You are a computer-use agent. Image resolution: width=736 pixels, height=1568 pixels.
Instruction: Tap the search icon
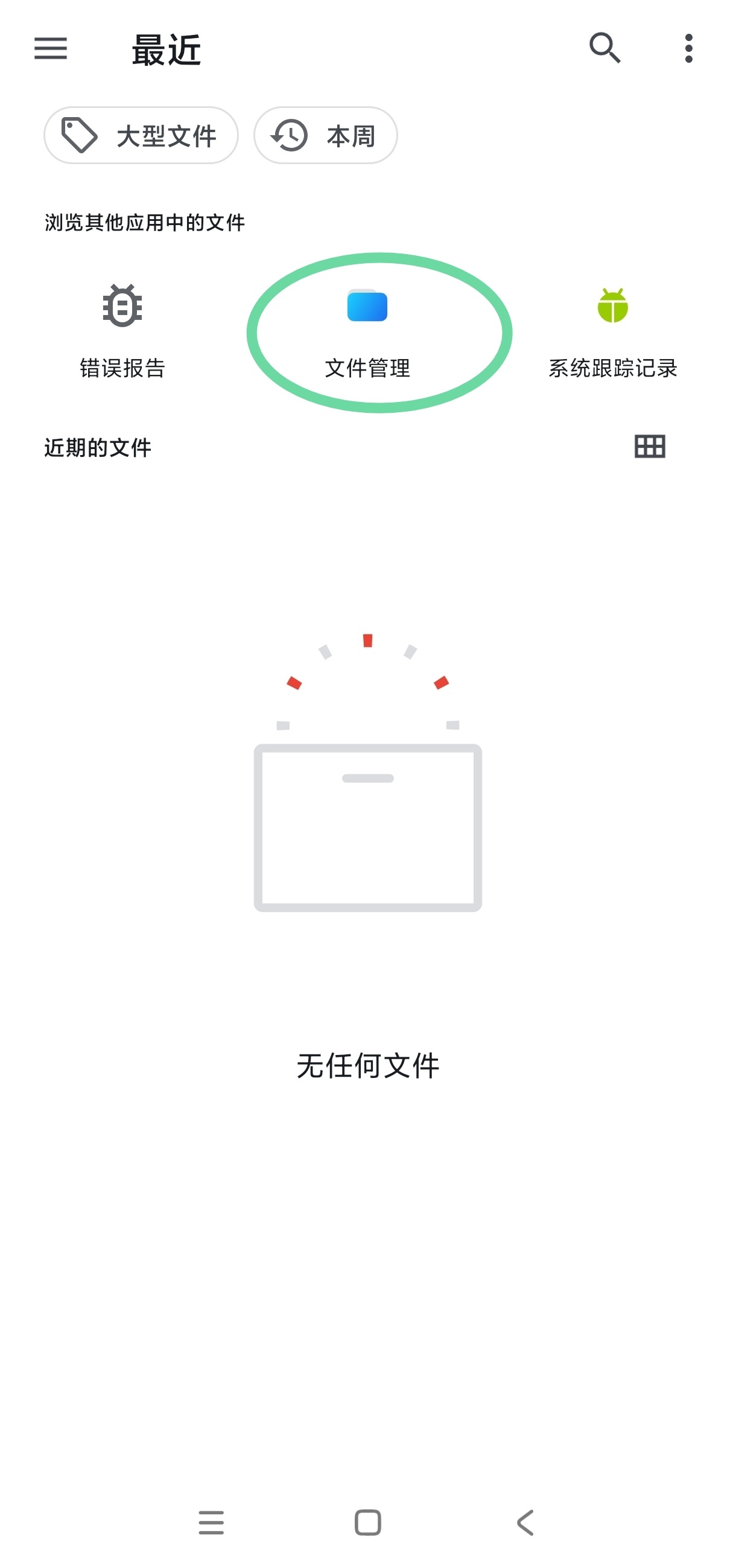(x=604, y=48)
